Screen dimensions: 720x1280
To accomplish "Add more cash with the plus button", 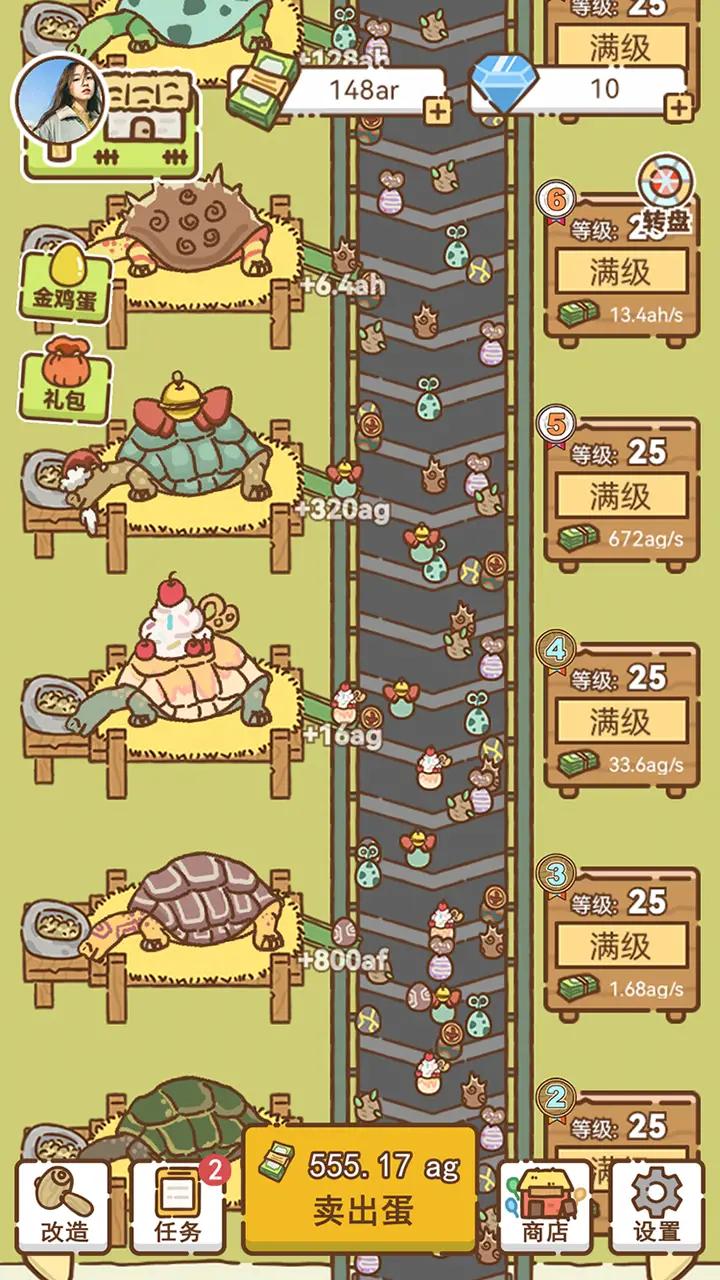I will (x=437, y=110).
